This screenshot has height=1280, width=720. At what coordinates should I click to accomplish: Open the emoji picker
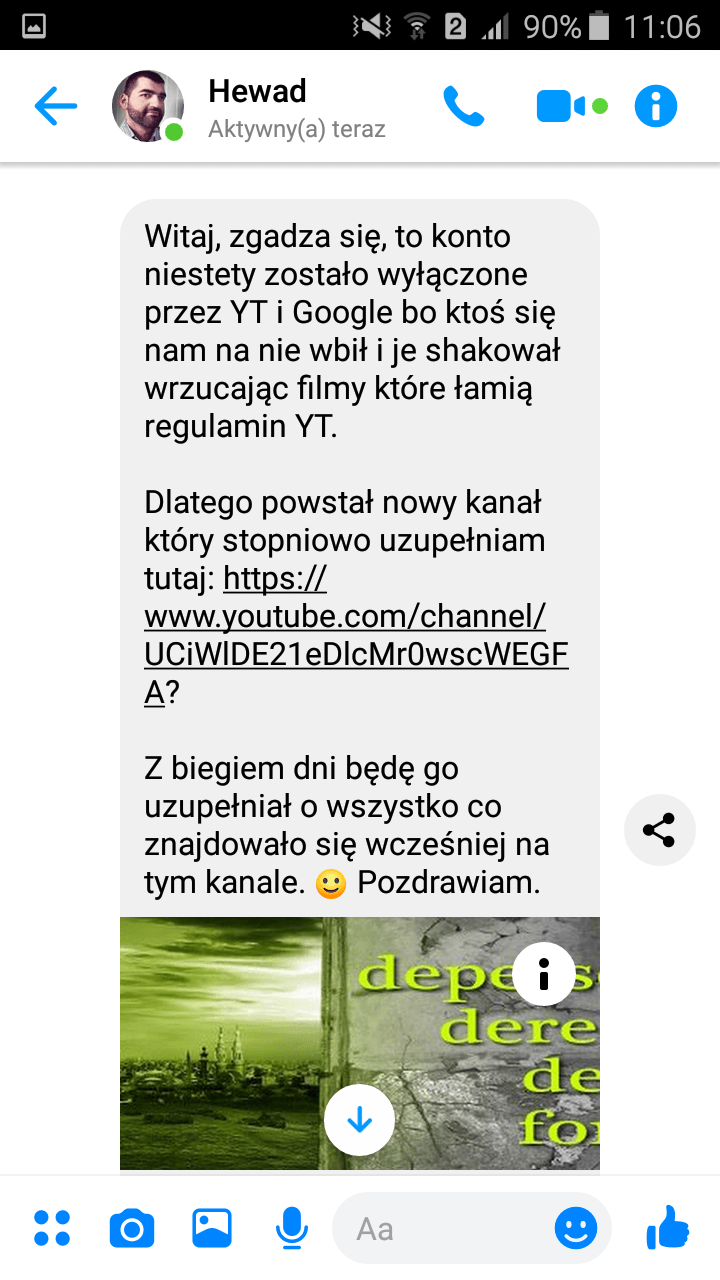coord(576,1228)
